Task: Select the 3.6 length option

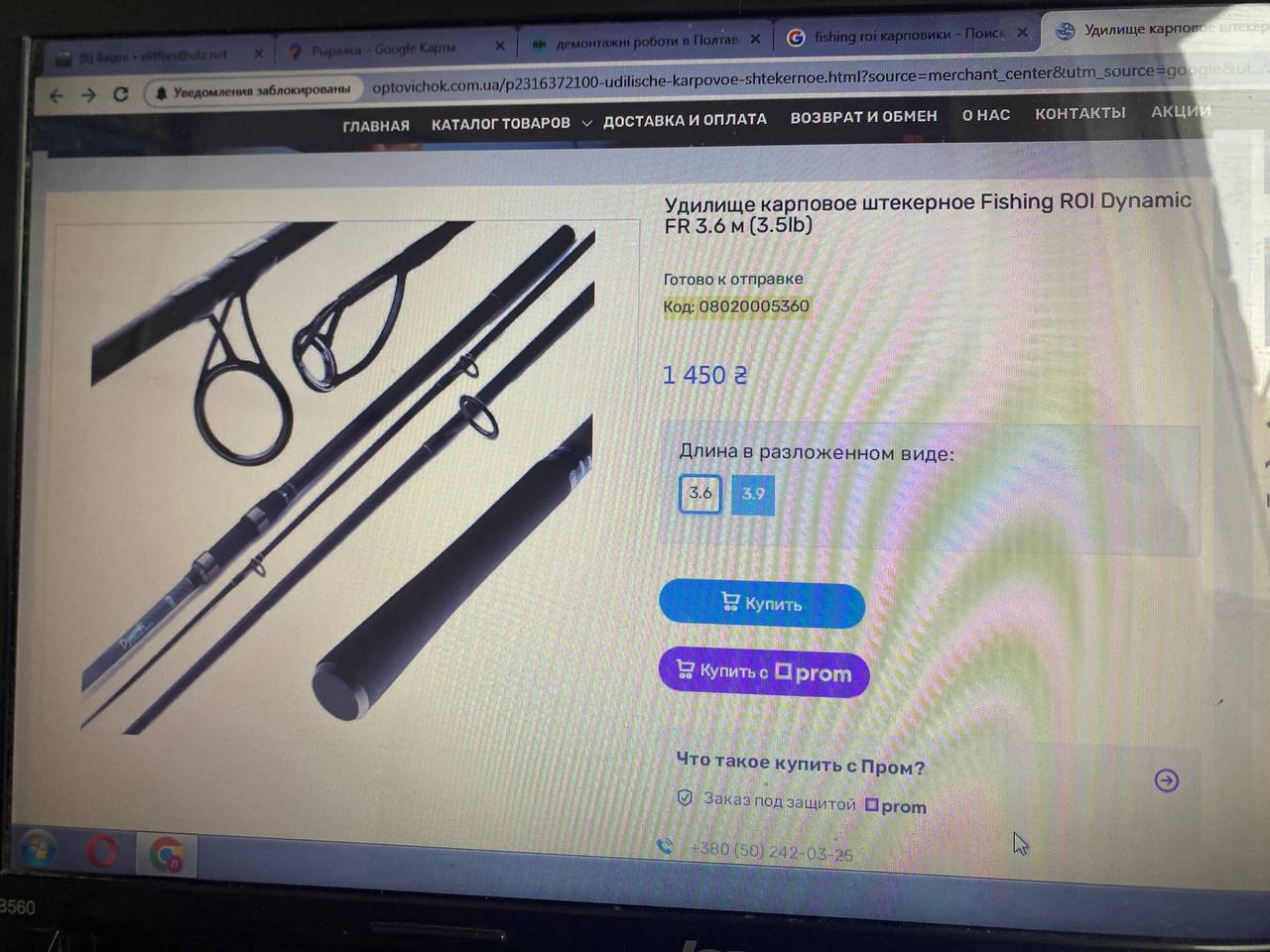Action: click(x=700, y=493)
